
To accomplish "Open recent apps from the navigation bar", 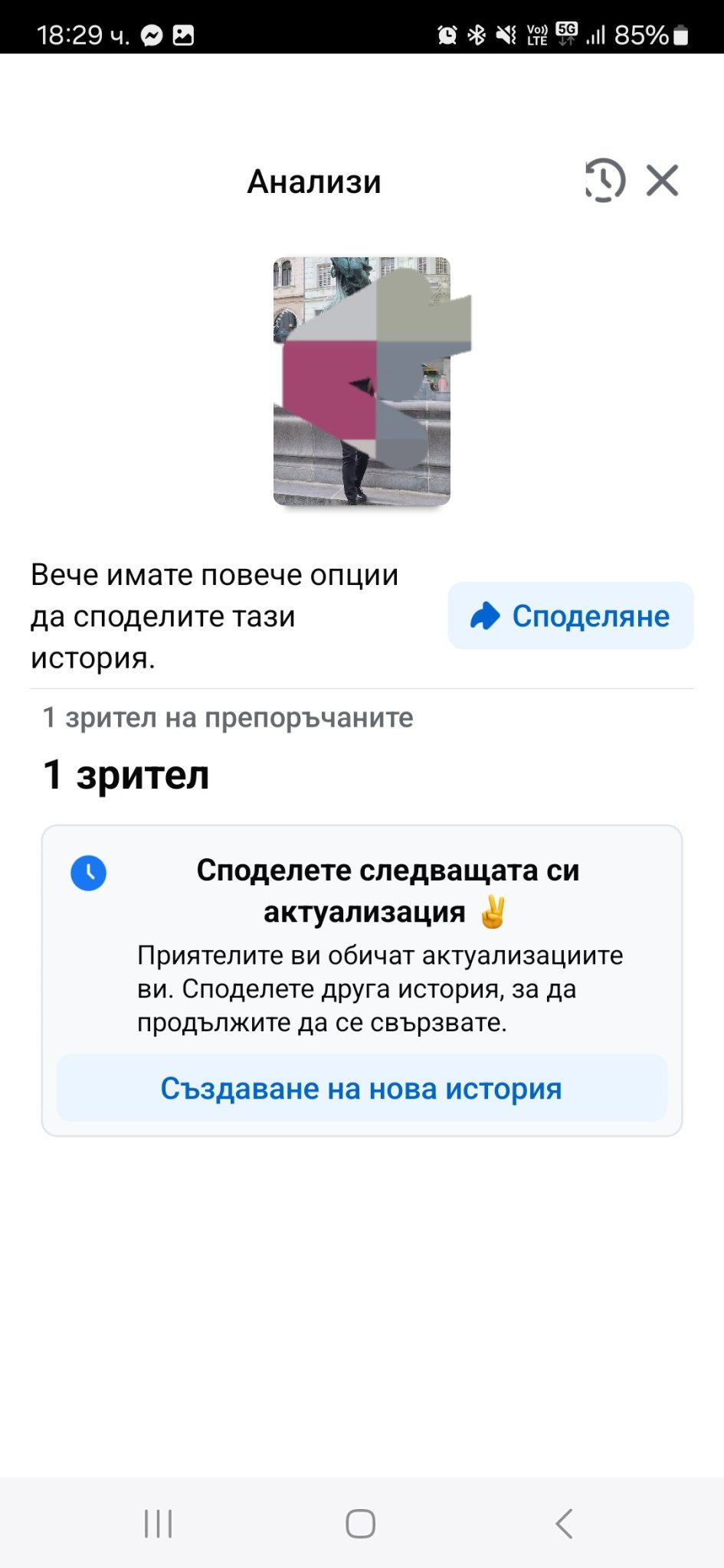I will click(x=159, y=1524).
